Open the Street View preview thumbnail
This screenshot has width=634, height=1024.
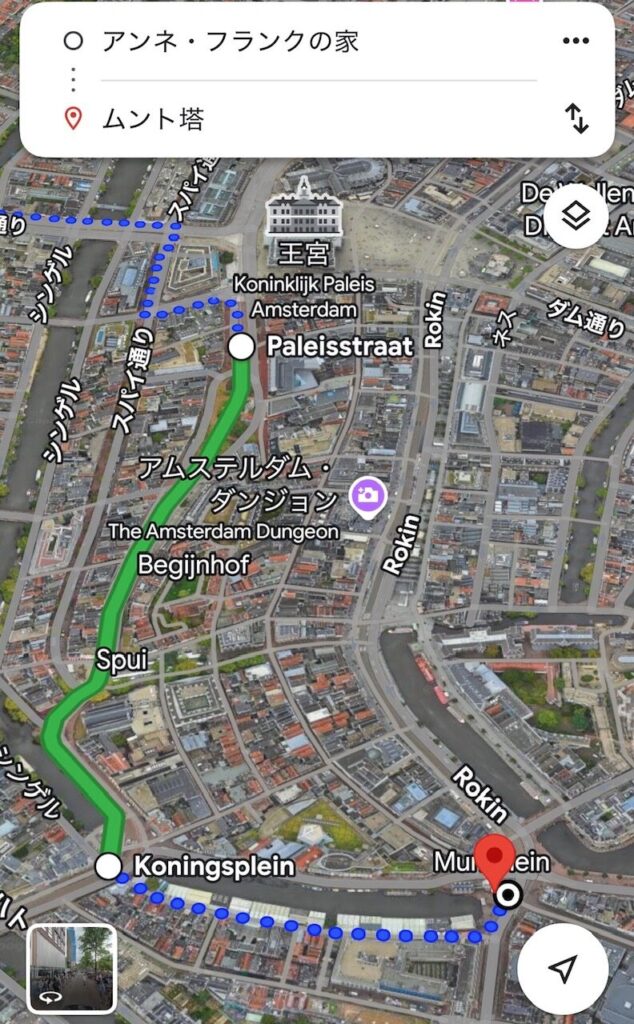coord(72,968)
